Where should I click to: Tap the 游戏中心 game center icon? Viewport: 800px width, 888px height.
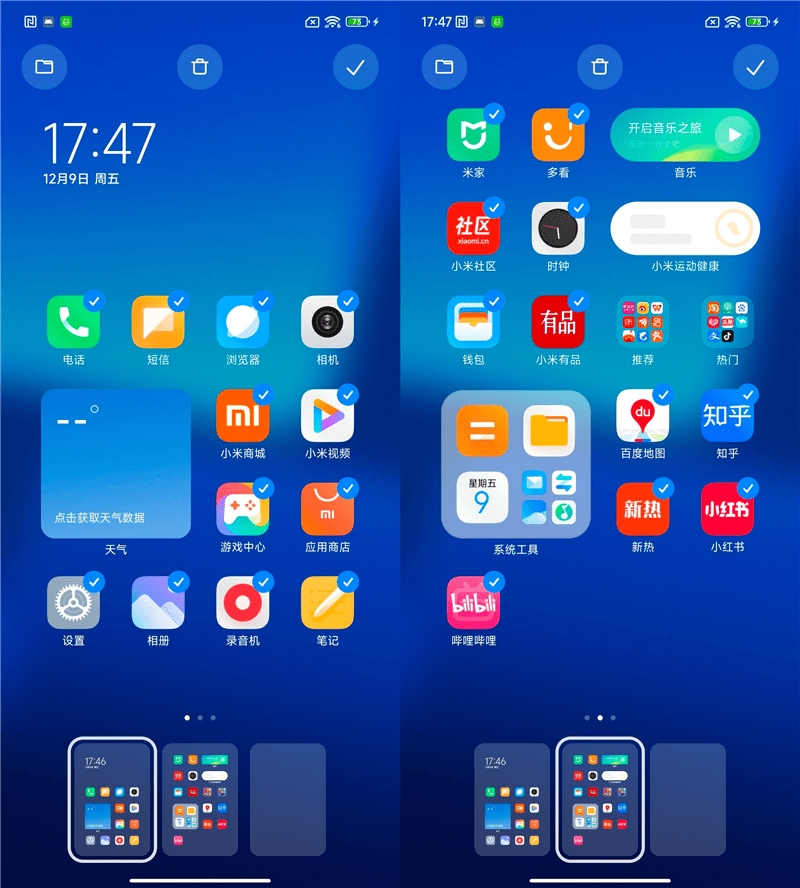click(242, 509)
